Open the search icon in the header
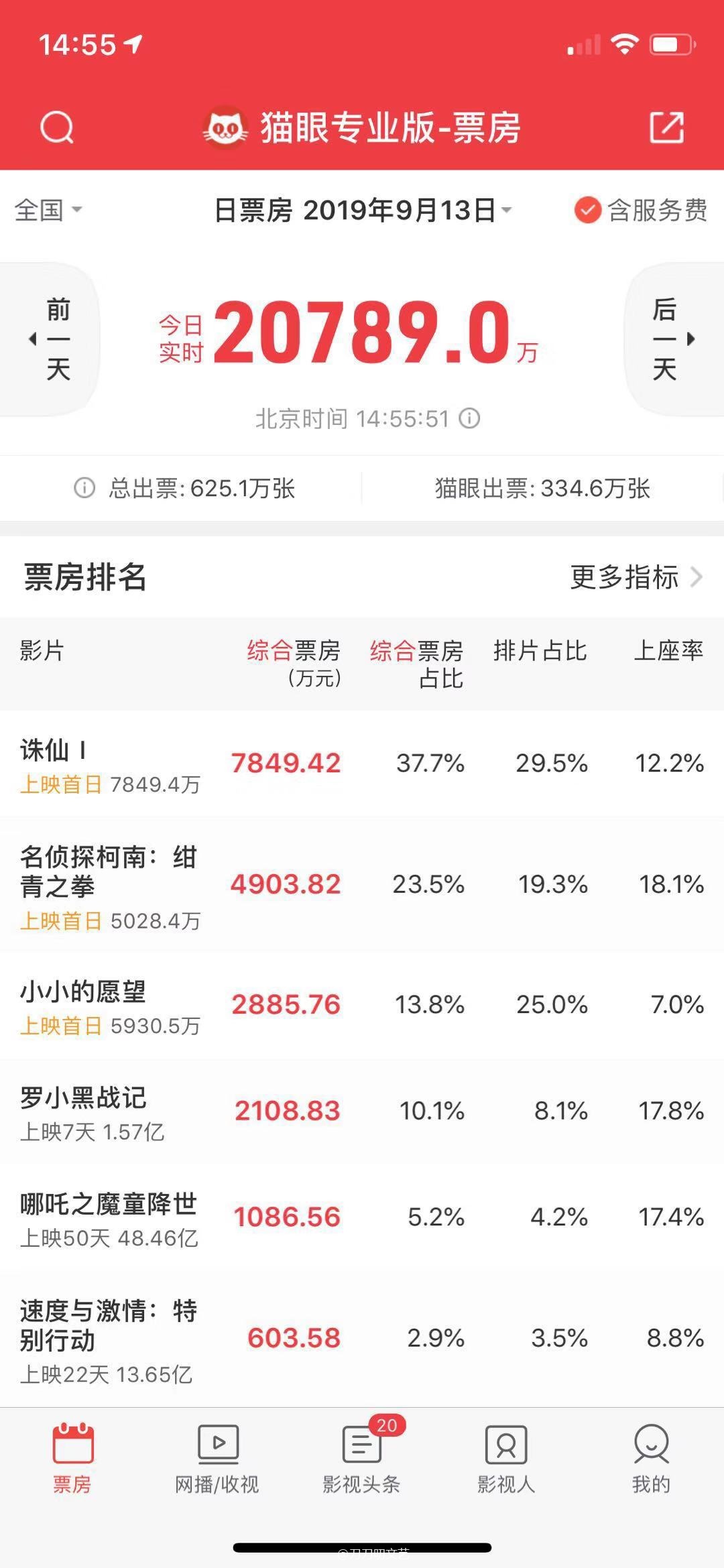The image size is (724, 1568). (57, 127)
